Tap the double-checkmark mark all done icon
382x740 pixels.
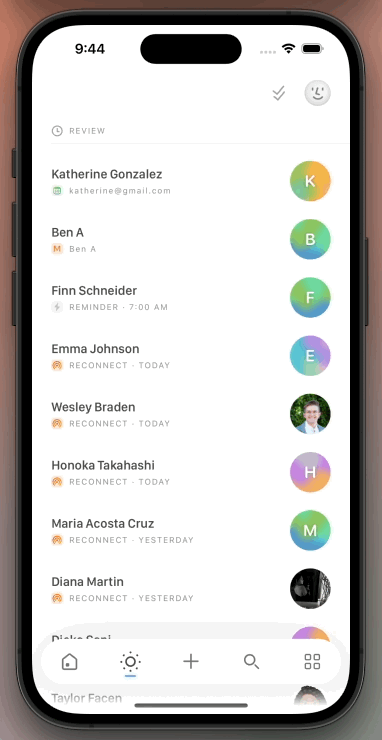pos(279,93)
